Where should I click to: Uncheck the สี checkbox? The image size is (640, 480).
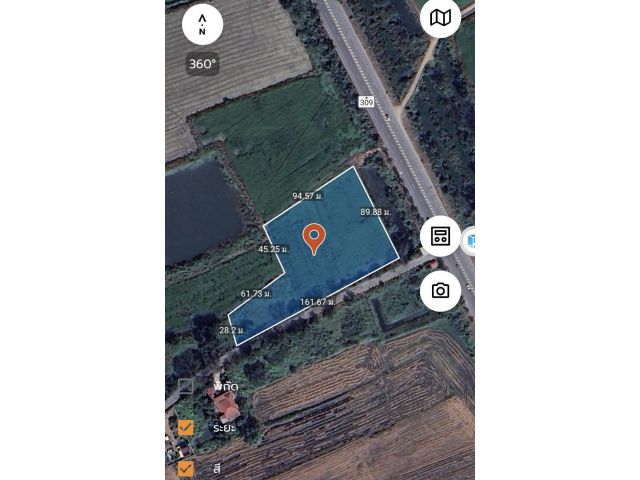(186, 467)
